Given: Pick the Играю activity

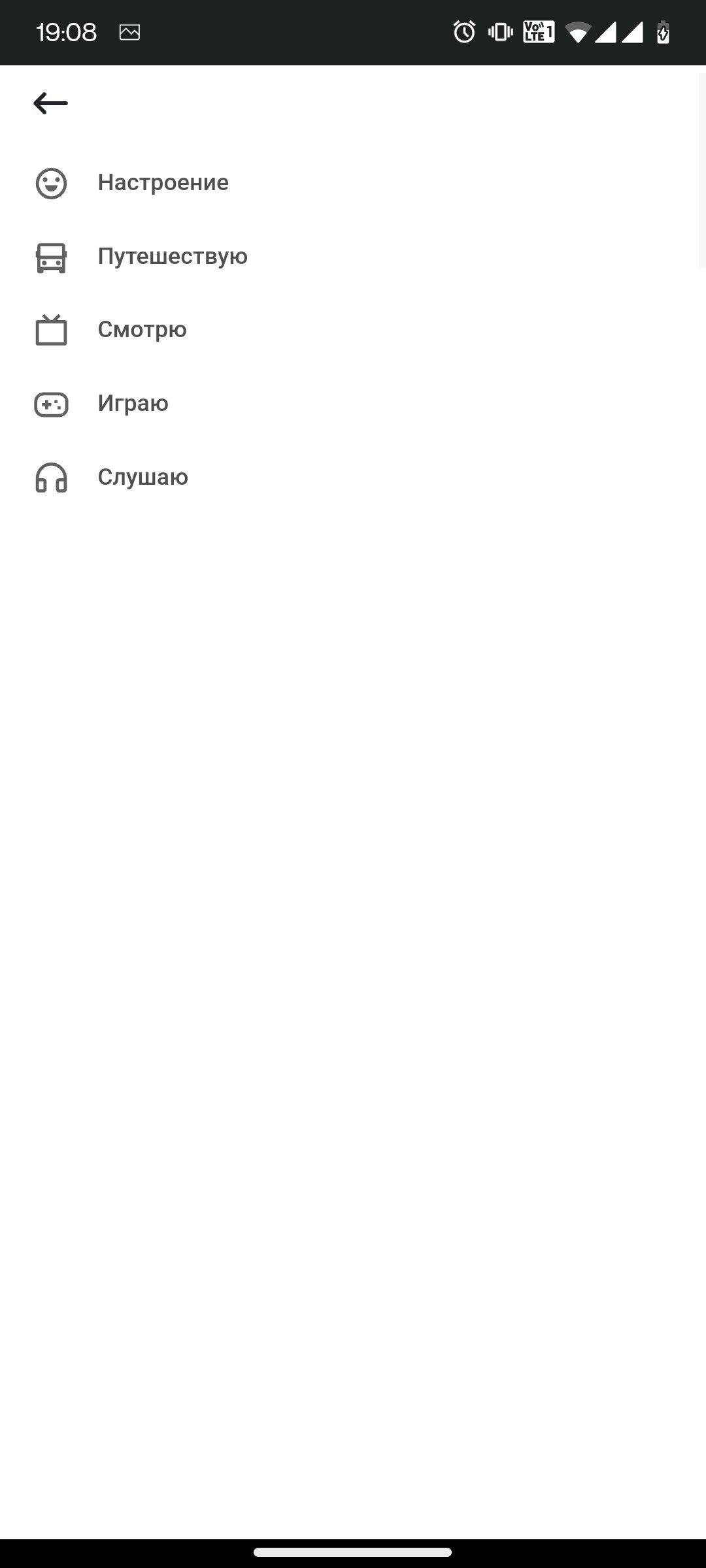Looking at the screenshot, I should pos(353,404).
